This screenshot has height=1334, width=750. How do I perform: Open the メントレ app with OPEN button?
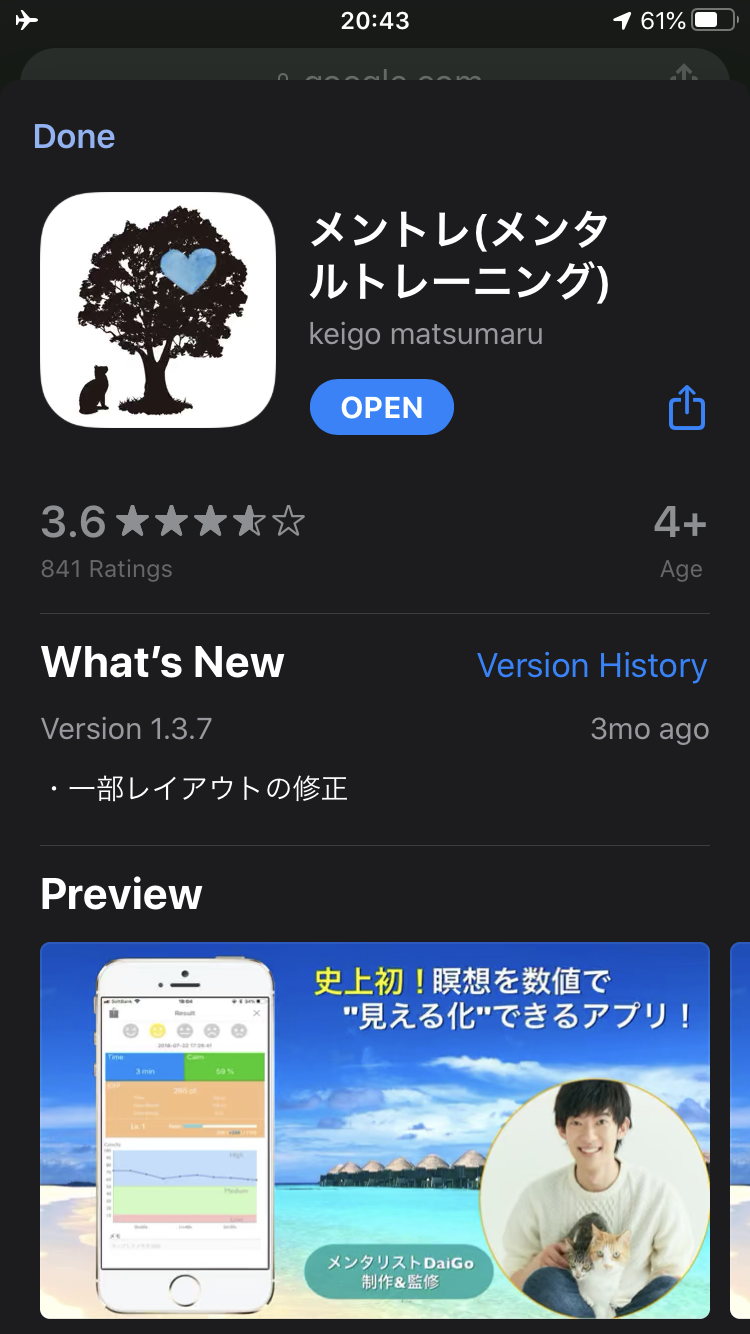tap(382, 407)
